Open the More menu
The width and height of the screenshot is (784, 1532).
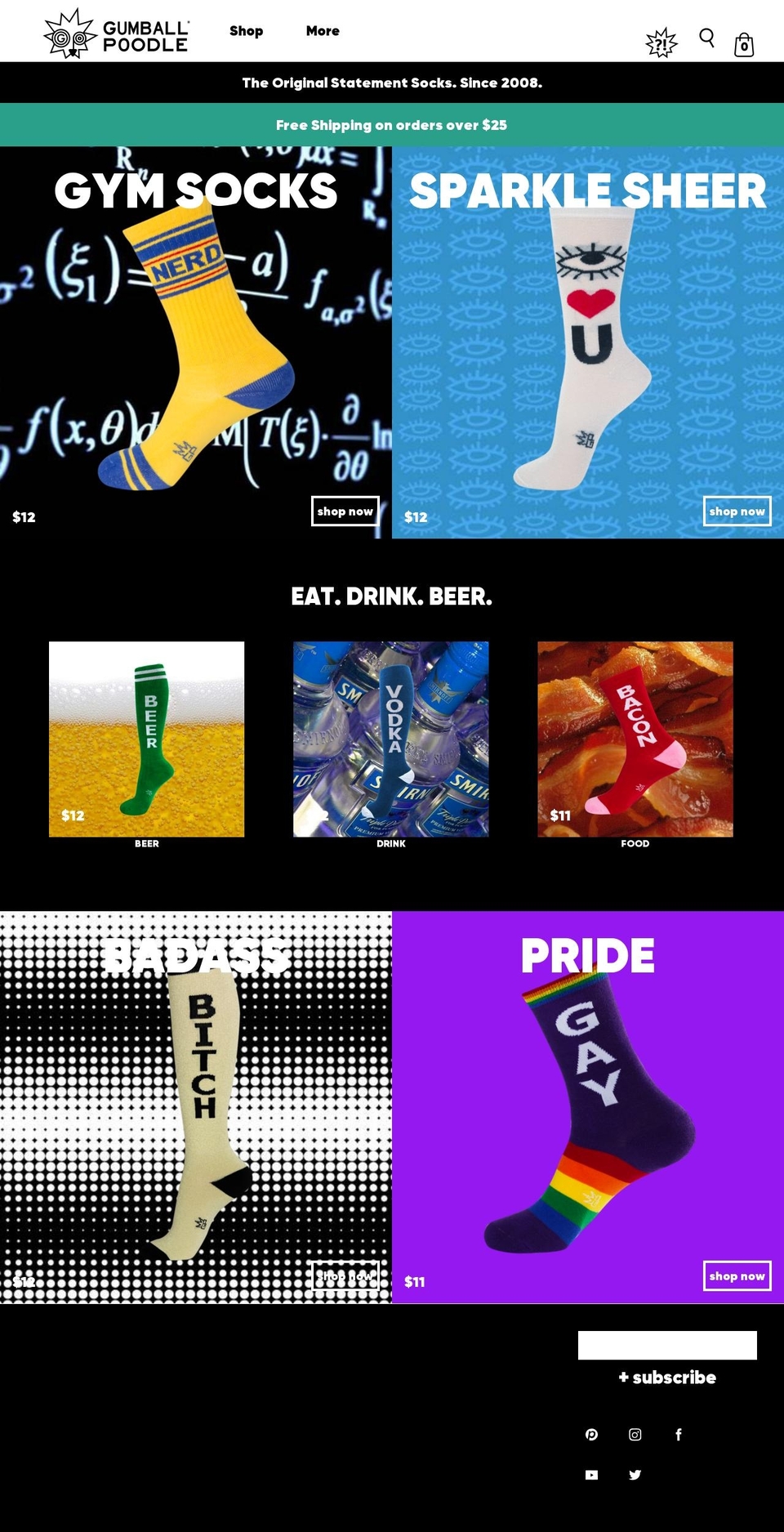point(323,30)
